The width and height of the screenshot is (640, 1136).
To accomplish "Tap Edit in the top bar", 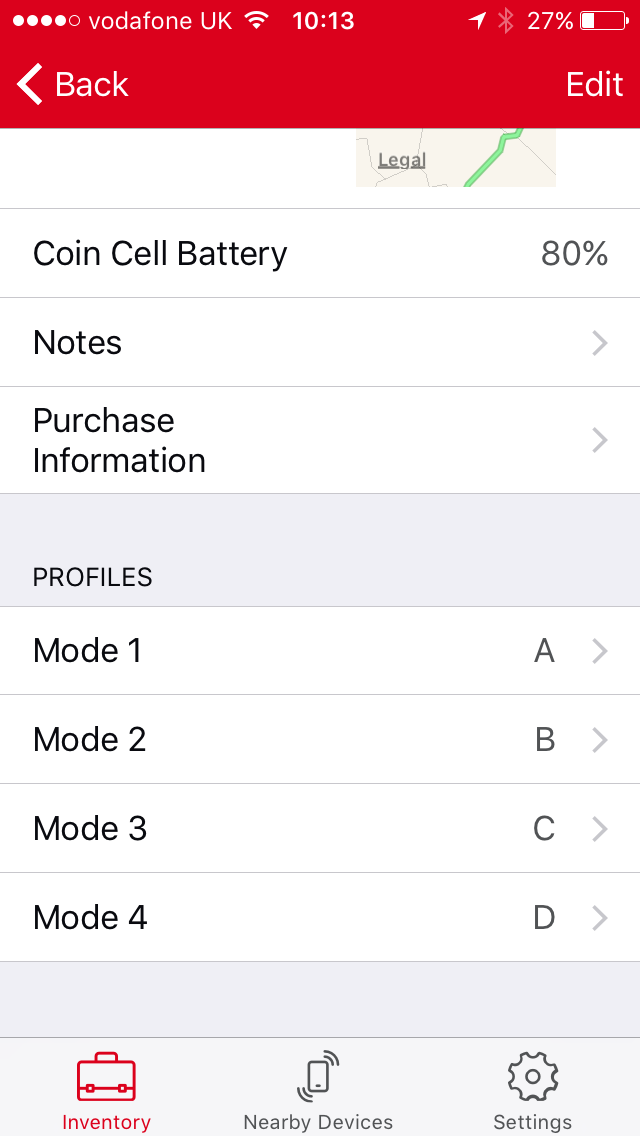I will pyautogui.click(x=594, y=85).
